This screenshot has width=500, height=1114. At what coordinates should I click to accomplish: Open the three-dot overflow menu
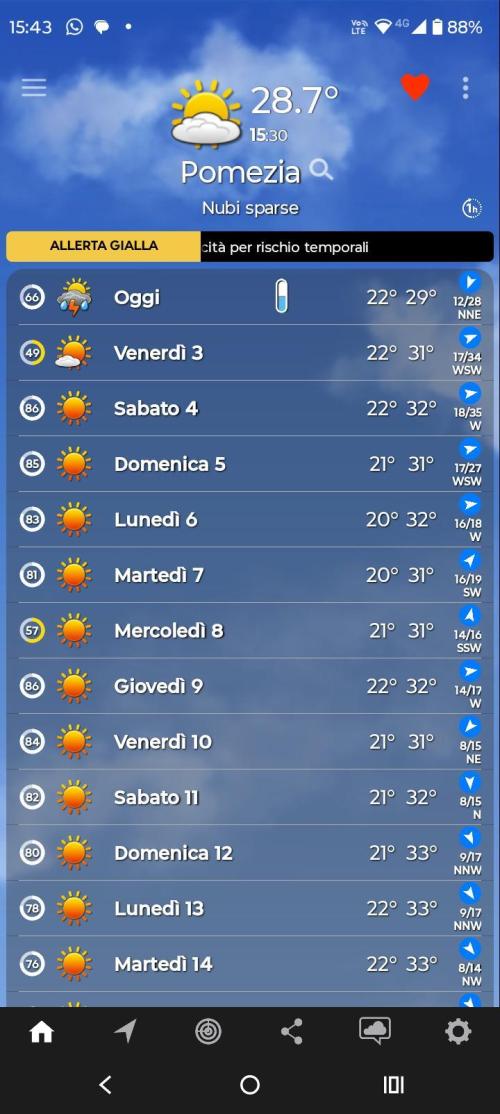[x=465, y=87]
